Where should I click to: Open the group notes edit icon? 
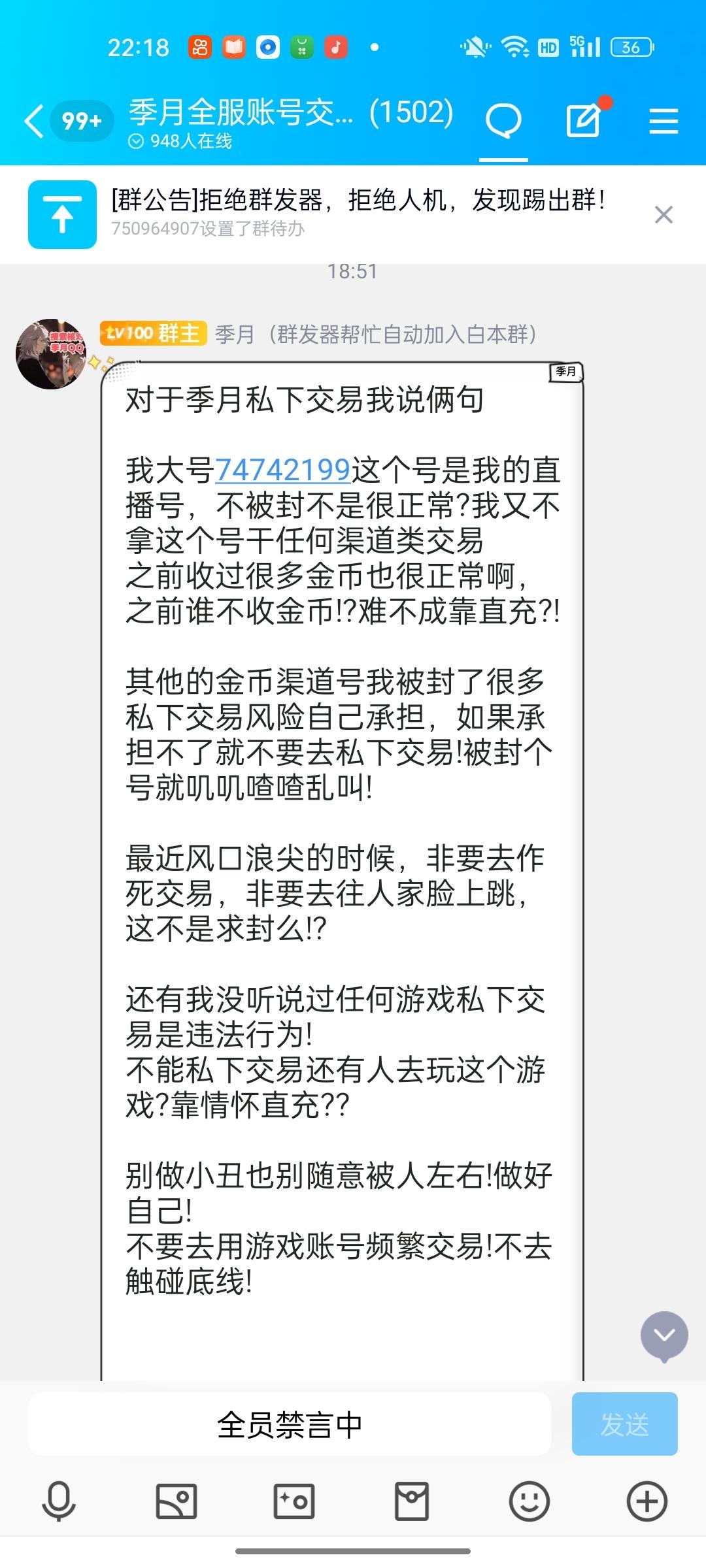click(x=584, y=120)
